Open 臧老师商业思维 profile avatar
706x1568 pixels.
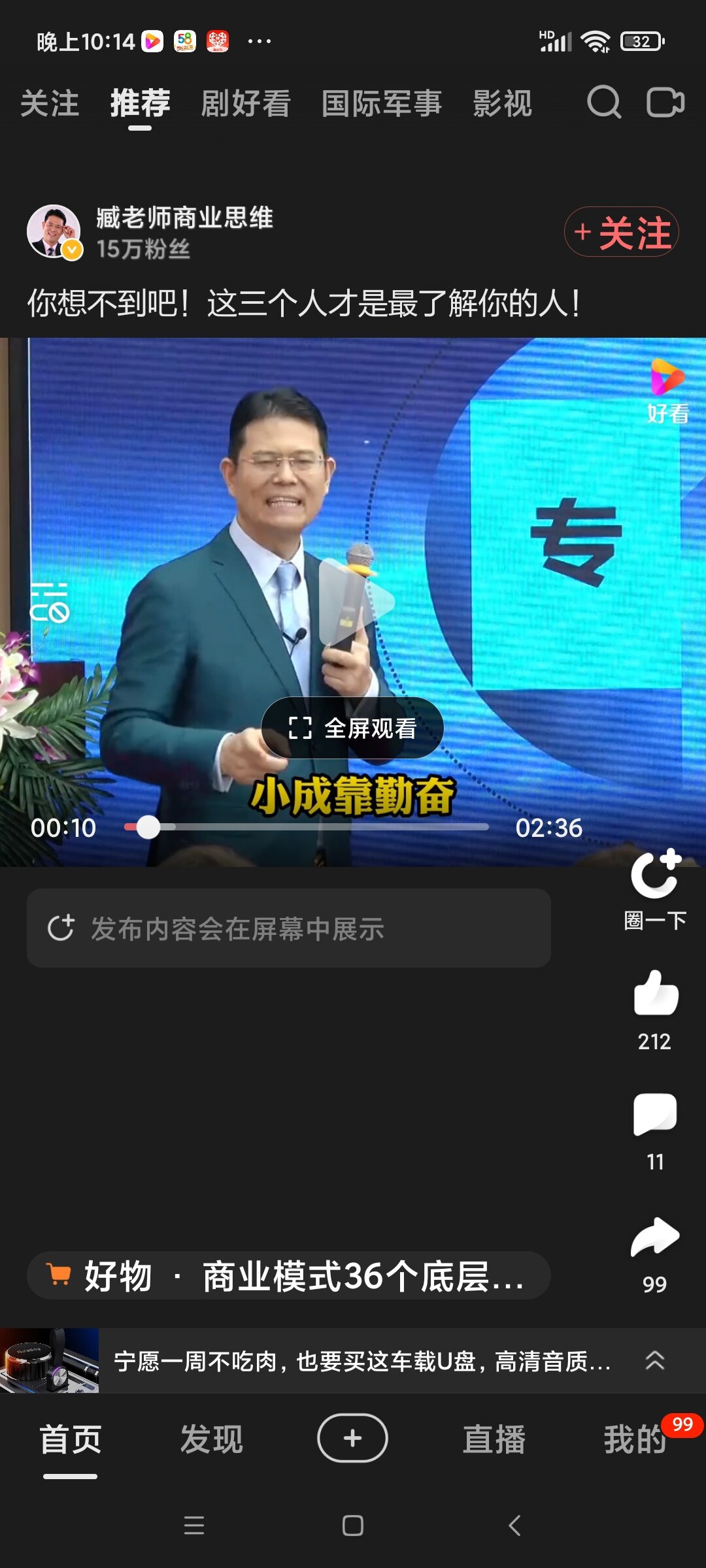pyautogui.click(x=54, y=231)
